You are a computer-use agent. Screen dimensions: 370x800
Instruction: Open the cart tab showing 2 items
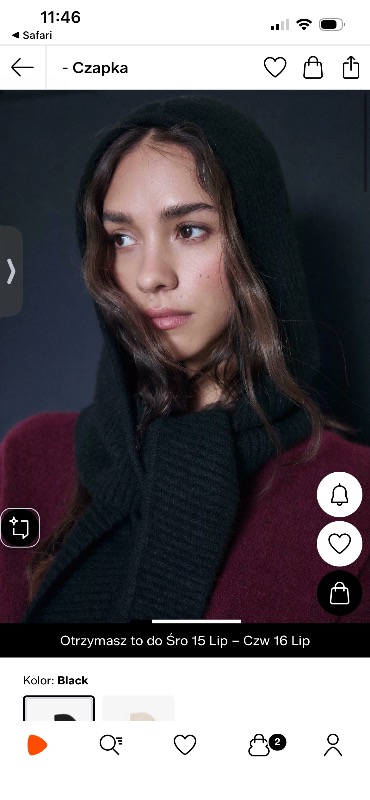[x=265, y=745]
